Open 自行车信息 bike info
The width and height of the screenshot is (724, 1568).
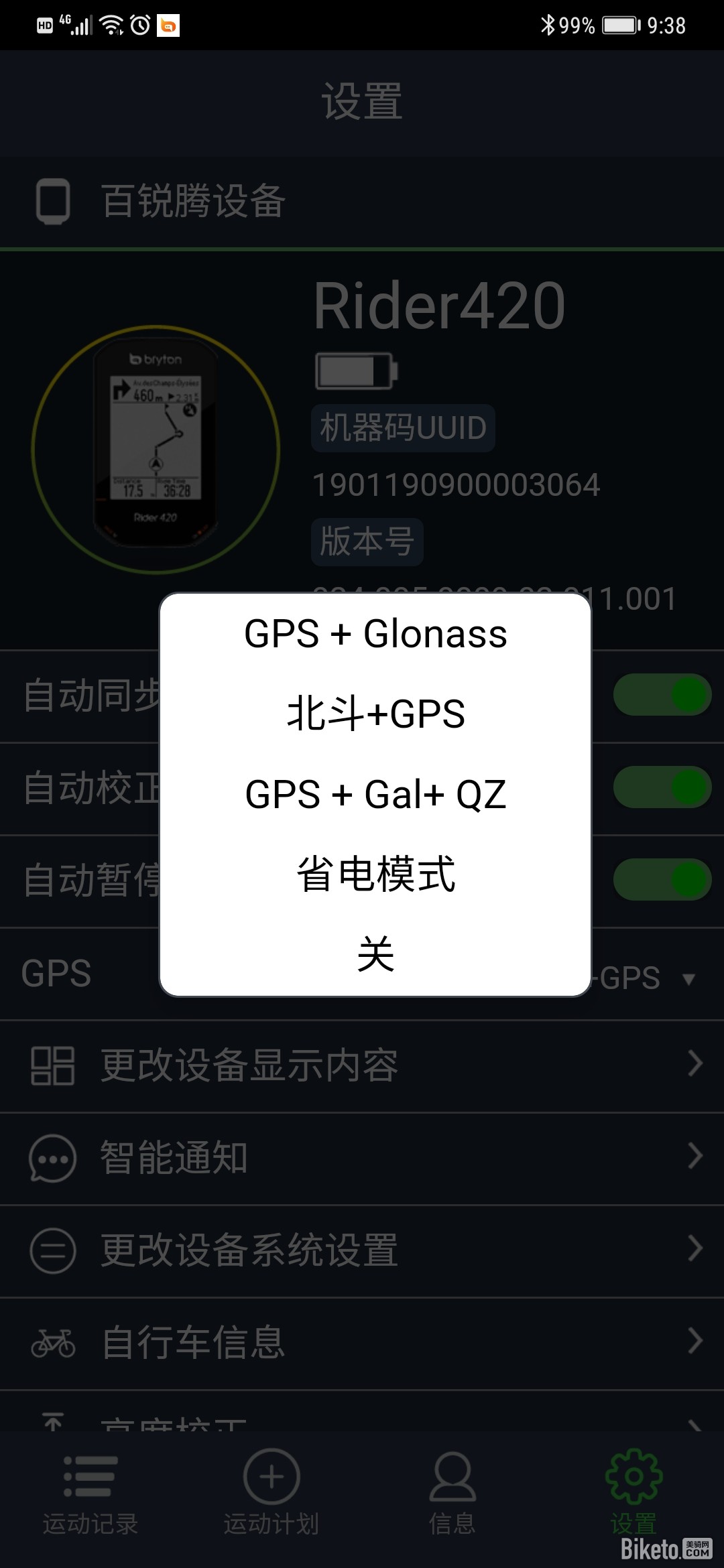click(362, 1343)
